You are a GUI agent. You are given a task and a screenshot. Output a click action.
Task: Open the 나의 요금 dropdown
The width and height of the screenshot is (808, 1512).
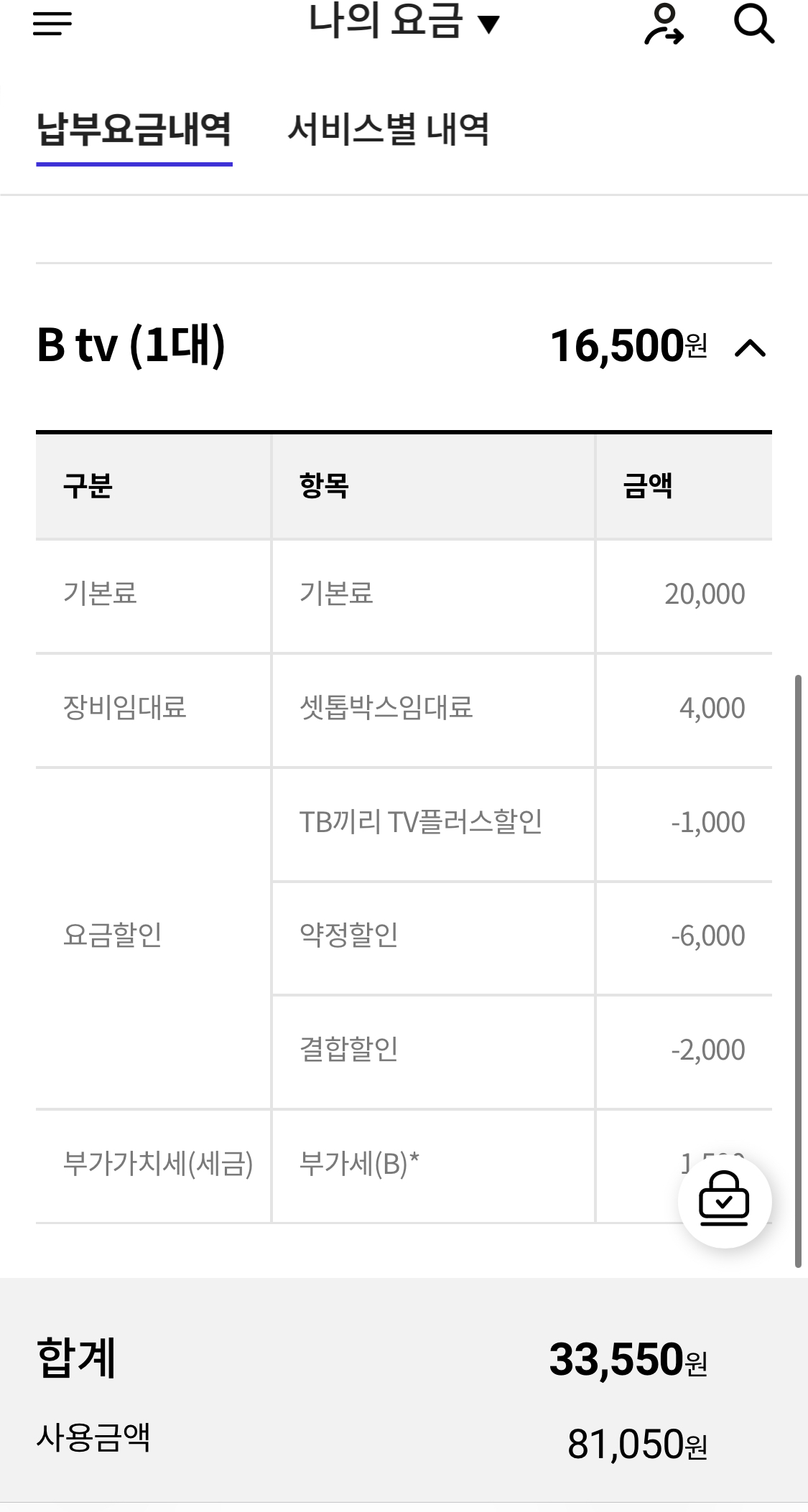coord(404,22)
